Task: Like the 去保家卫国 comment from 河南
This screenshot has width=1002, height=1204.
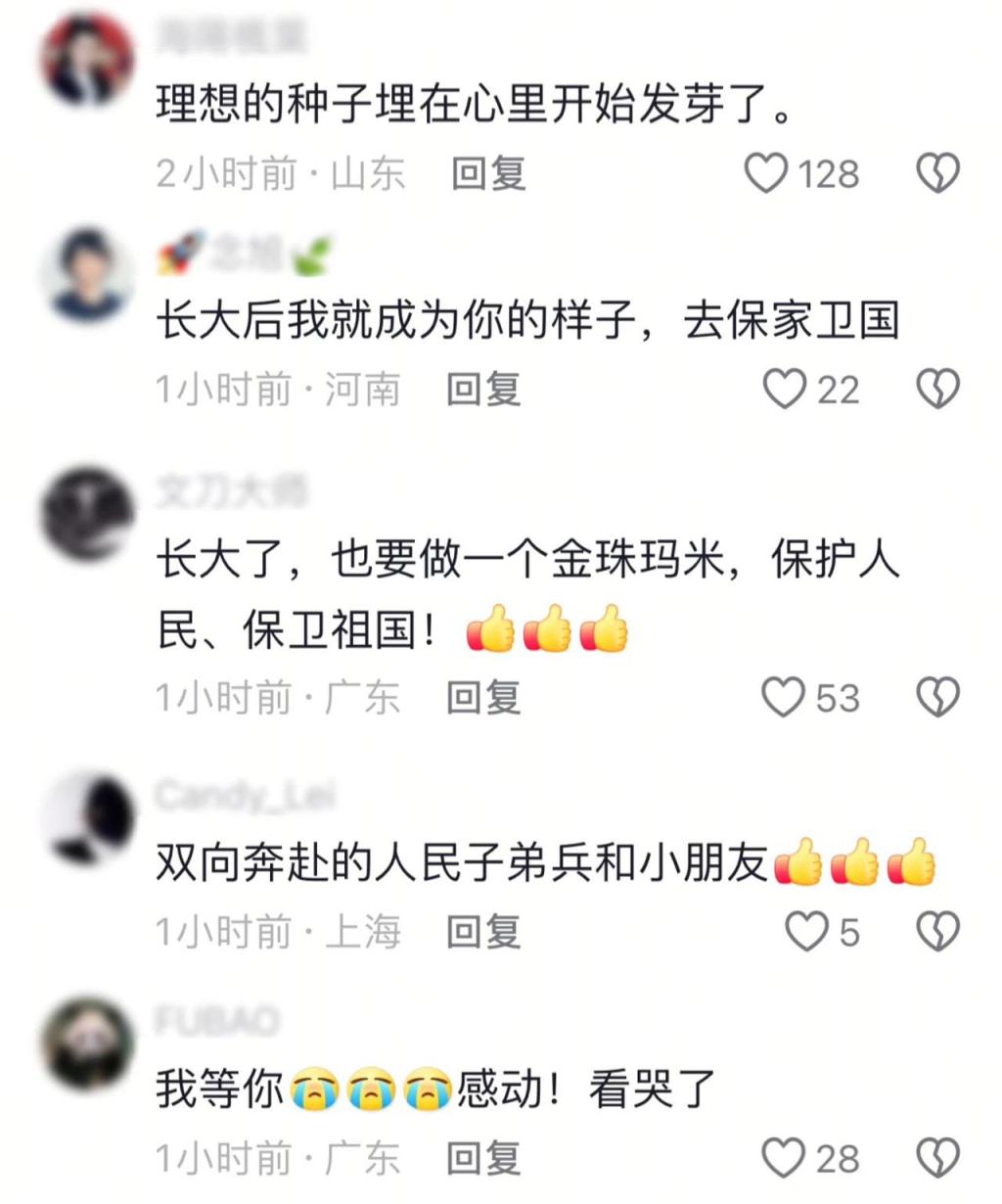Action: click(783, 390)
